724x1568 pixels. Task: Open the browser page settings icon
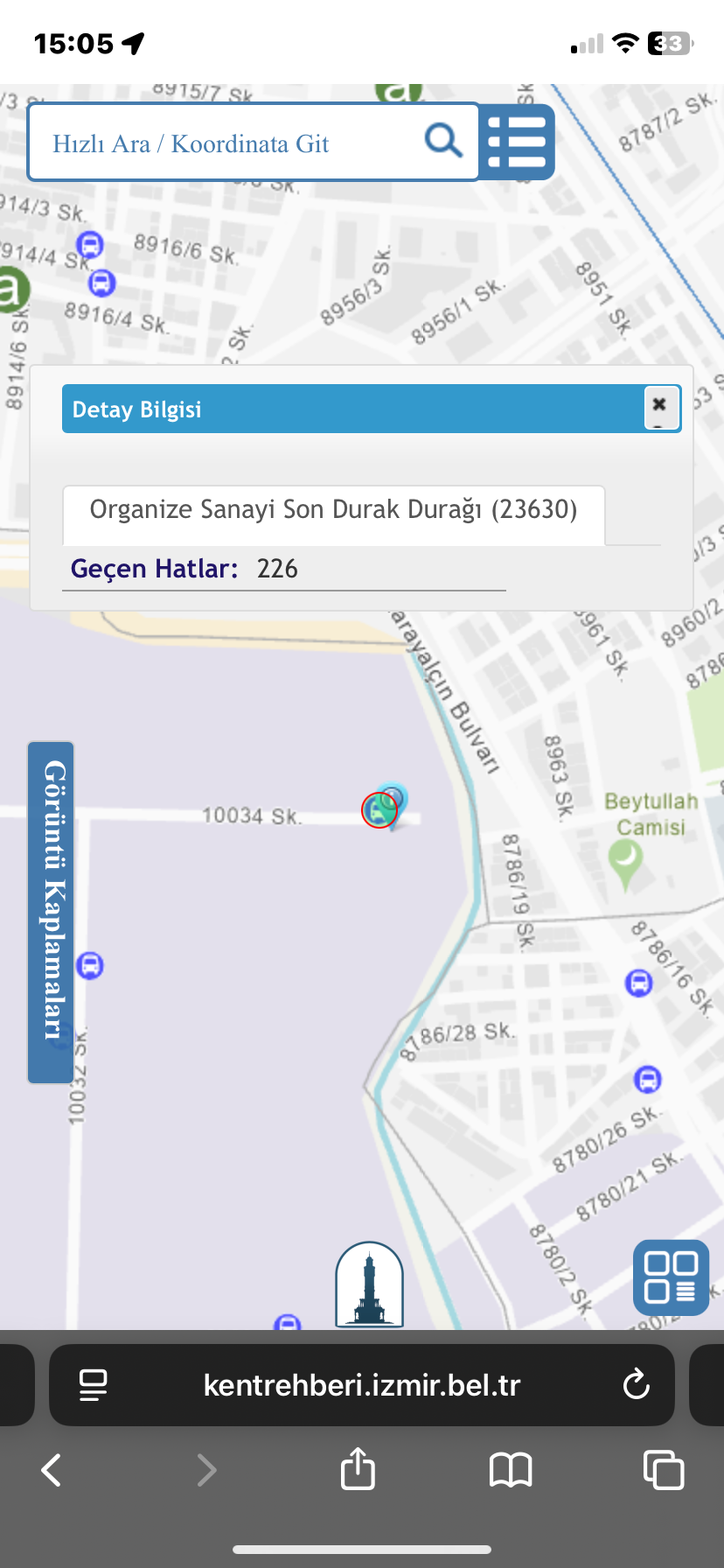coord(94,1384)
